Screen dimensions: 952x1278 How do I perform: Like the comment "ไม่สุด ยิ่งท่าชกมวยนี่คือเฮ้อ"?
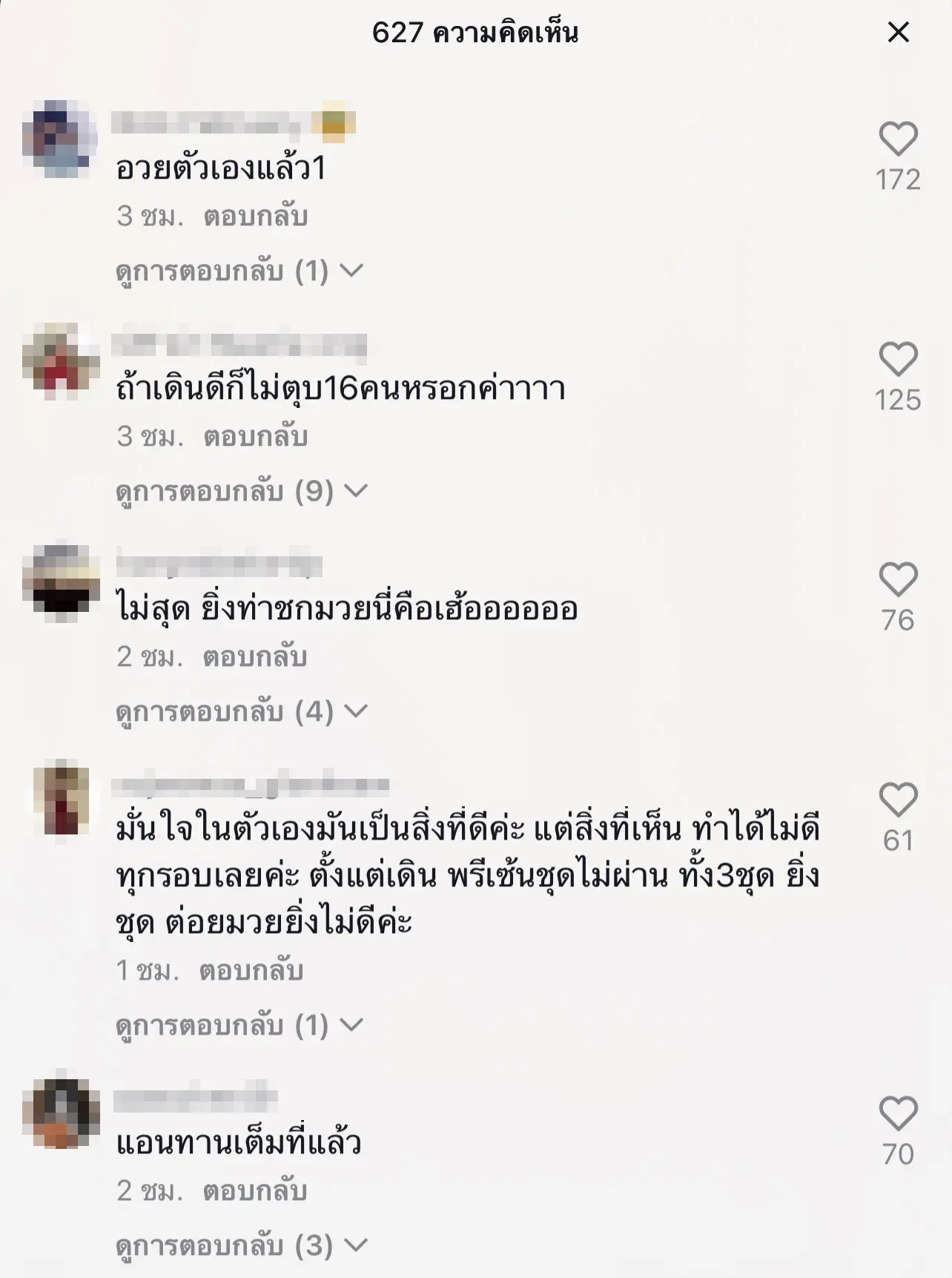coord(898,580)
